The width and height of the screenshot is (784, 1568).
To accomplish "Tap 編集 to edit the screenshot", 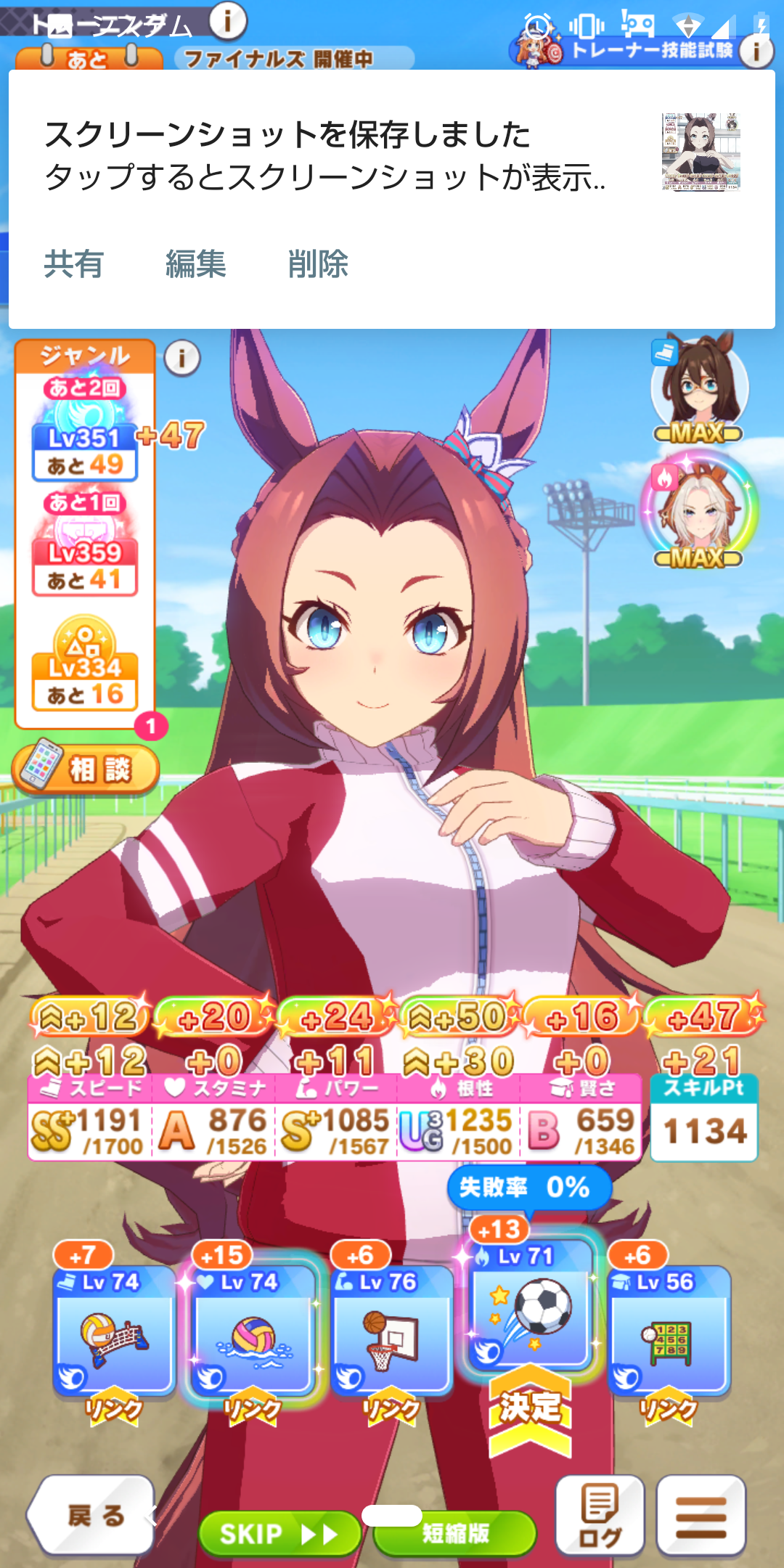I will (195, 264).
